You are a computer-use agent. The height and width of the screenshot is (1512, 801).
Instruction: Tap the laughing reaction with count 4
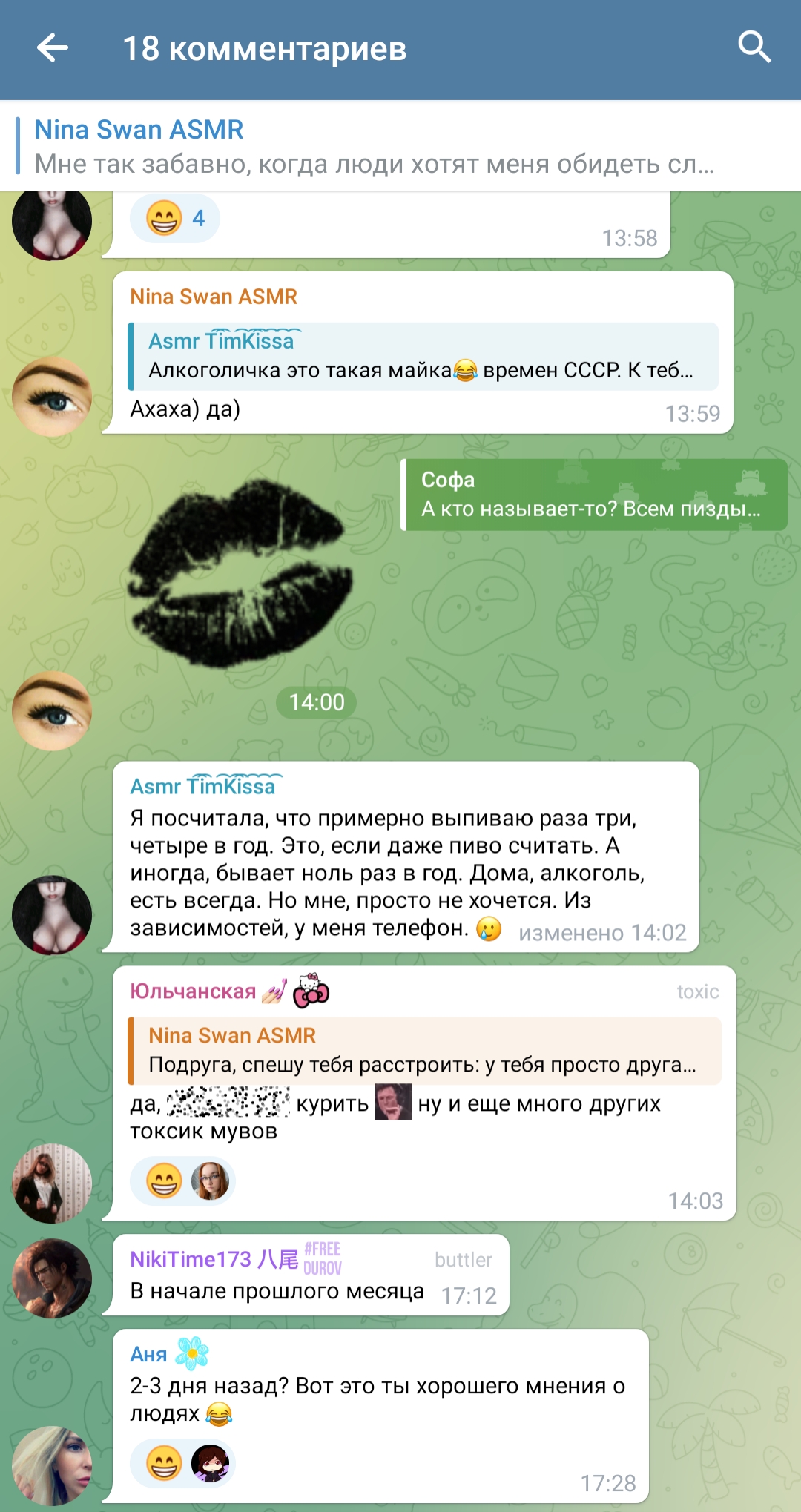point(175,219)
